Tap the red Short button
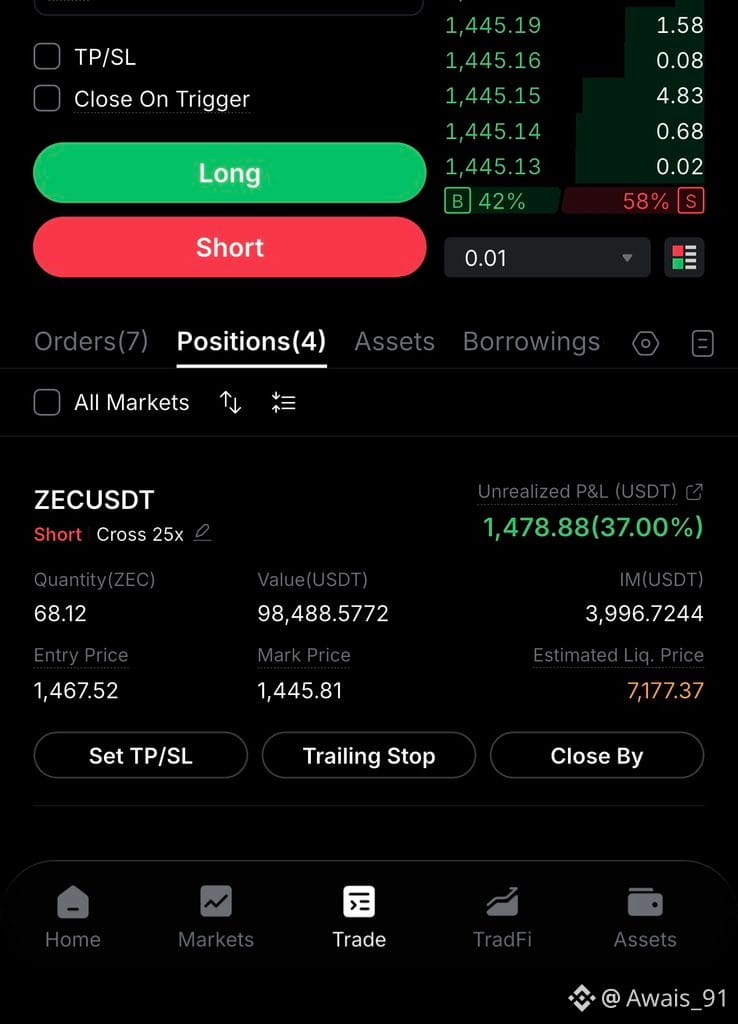Viewport: 738px width, 1024px height. coord(229,248)
